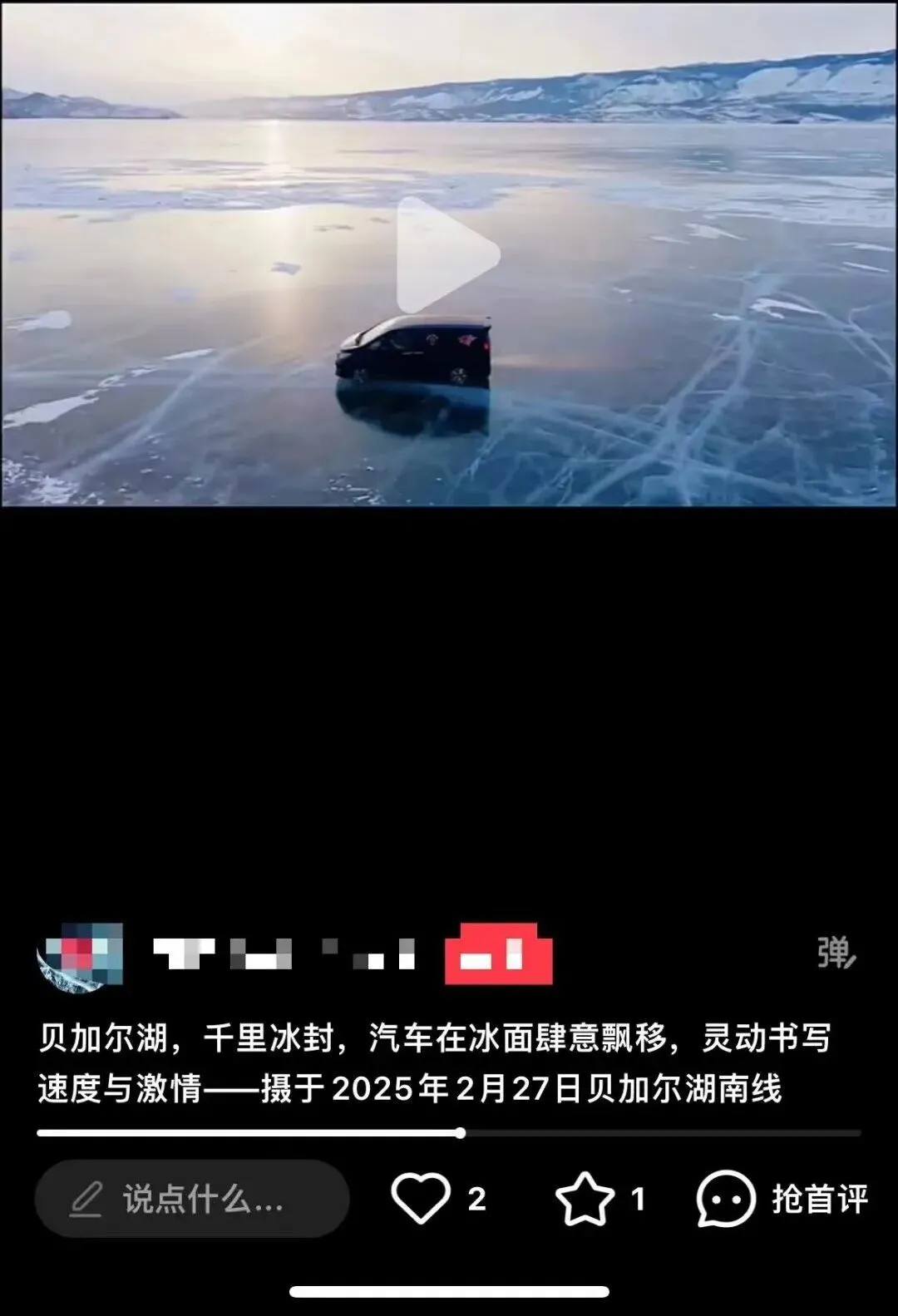The width and height of the screenshot is (898, 1316).
Task: Tap the red follow button
Action: (x=498, y=954)
